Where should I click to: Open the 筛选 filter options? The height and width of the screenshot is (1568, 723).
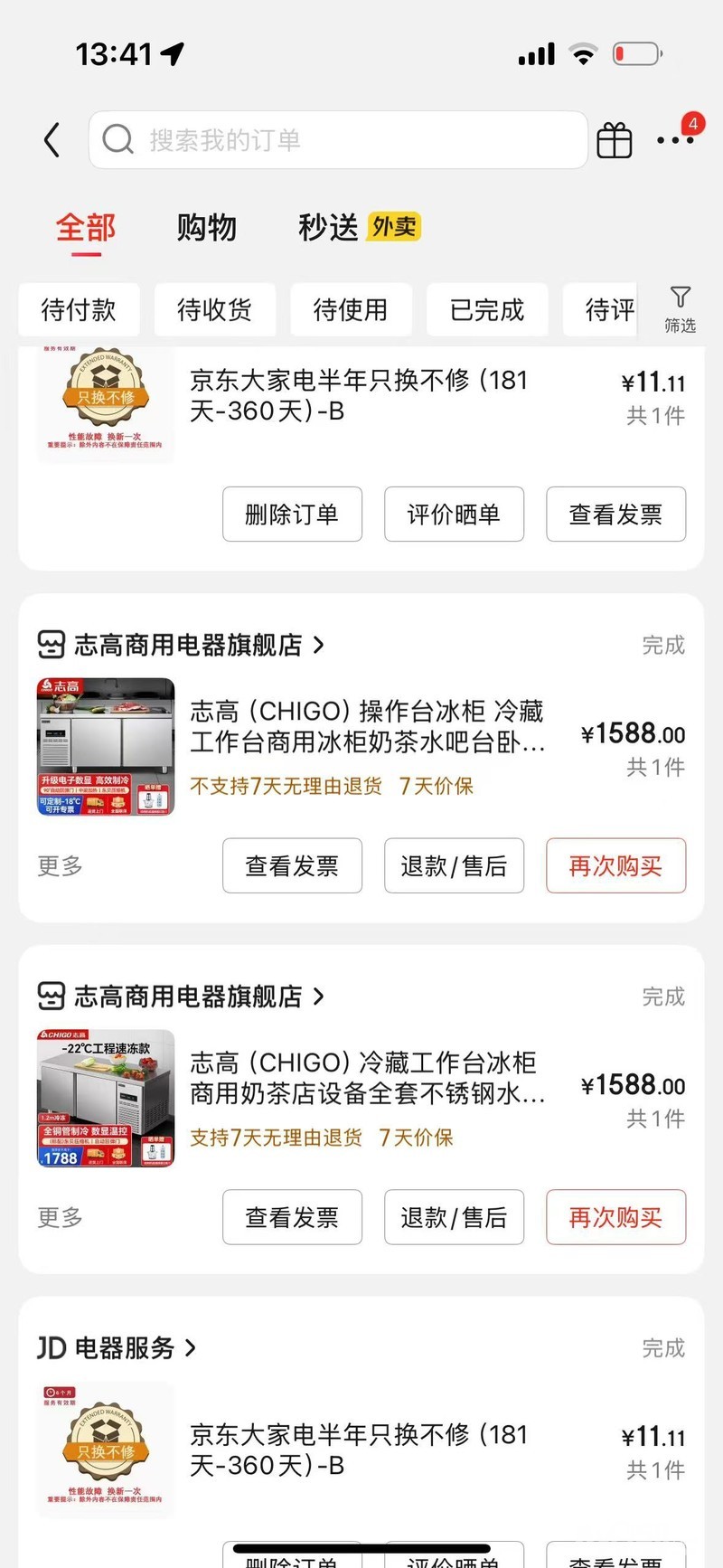pyautogui.click(x=680, y=309)
